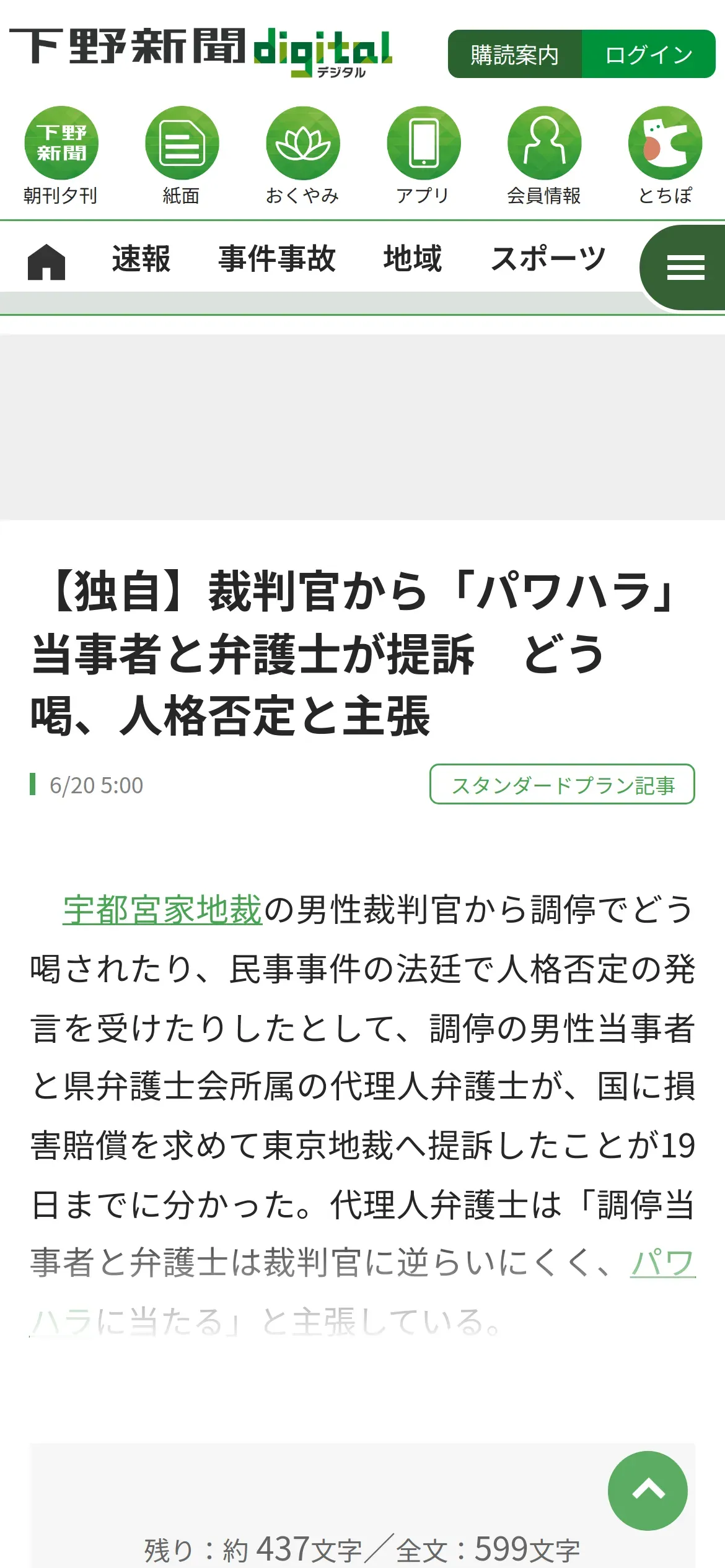Open the 購読案内 subscription guide
This screenshot has width=725, height=1568.
[514, 54]
